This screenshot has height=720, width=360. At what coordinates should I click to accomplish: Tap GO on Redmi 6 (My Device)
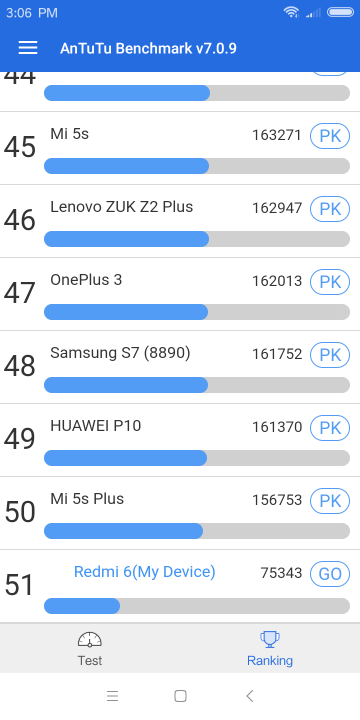tap(330, 574)
